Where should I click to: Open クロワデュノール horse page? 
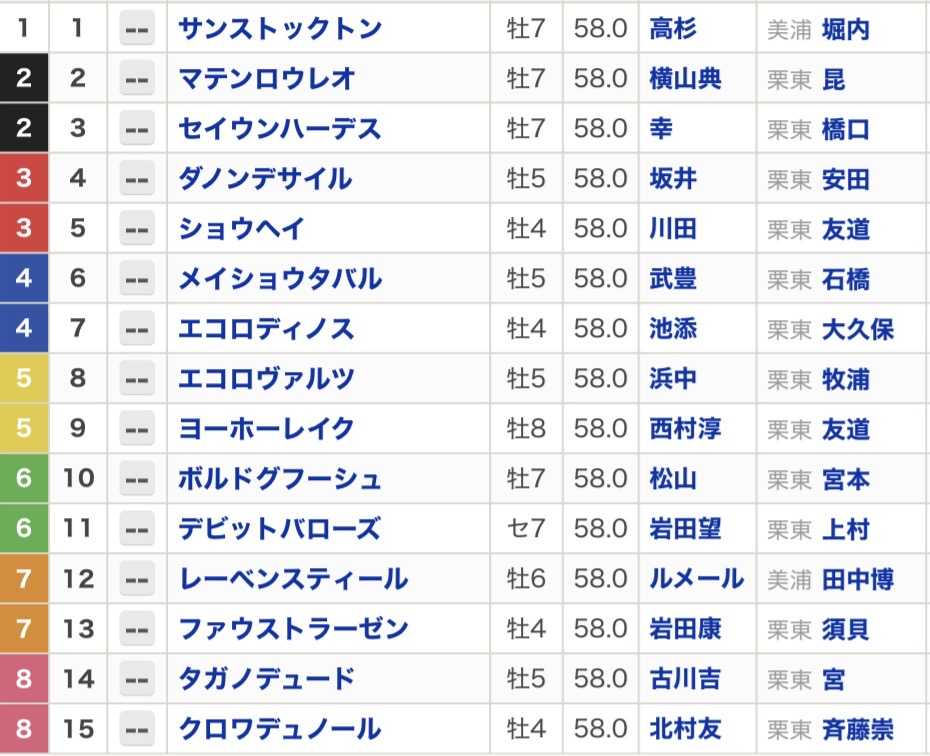point(280,729)
